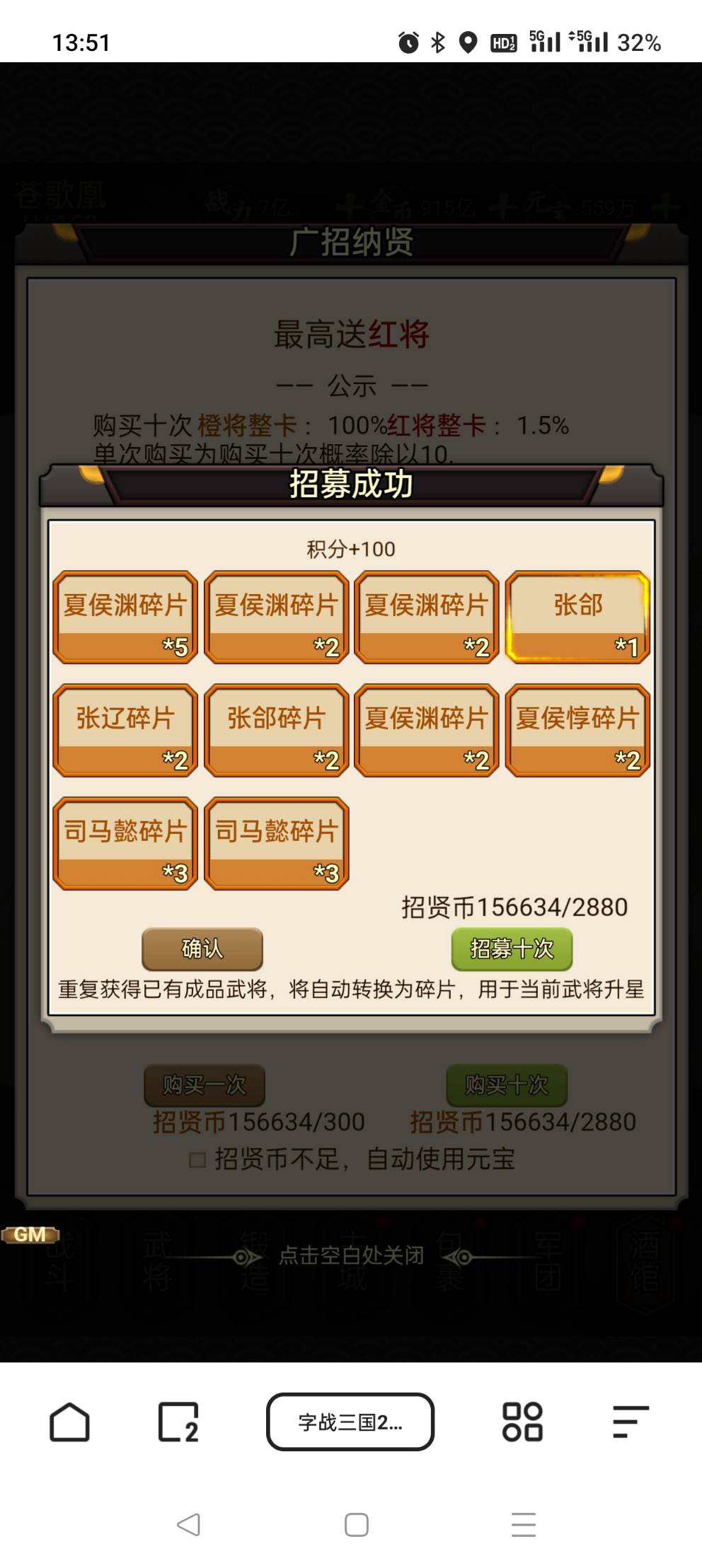The width and height of the screenshot is (702, 1568).
Task: Go back with the system back button
Action: coord(188,1524)
